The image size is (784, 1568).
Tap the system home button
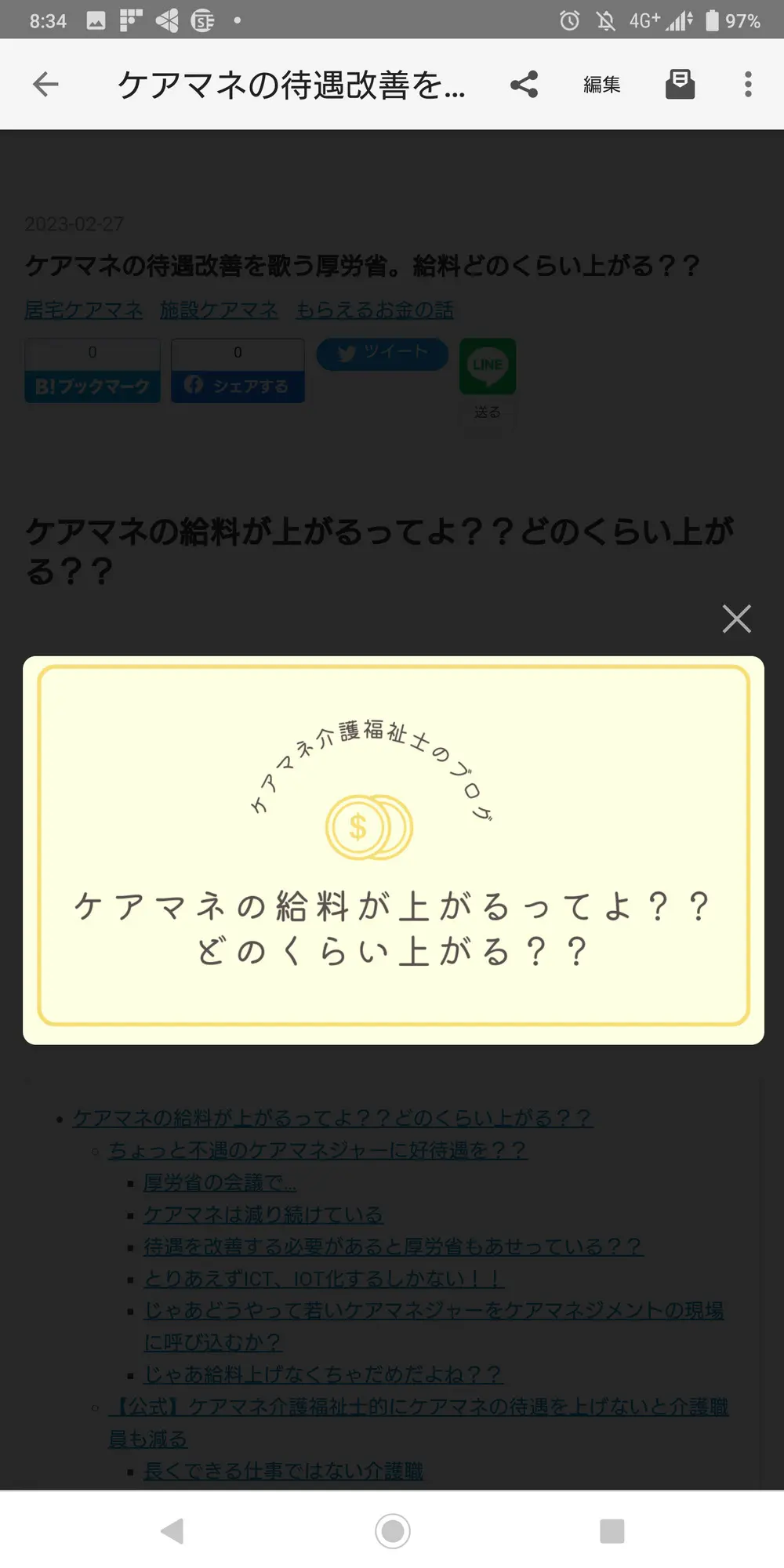392,1530
